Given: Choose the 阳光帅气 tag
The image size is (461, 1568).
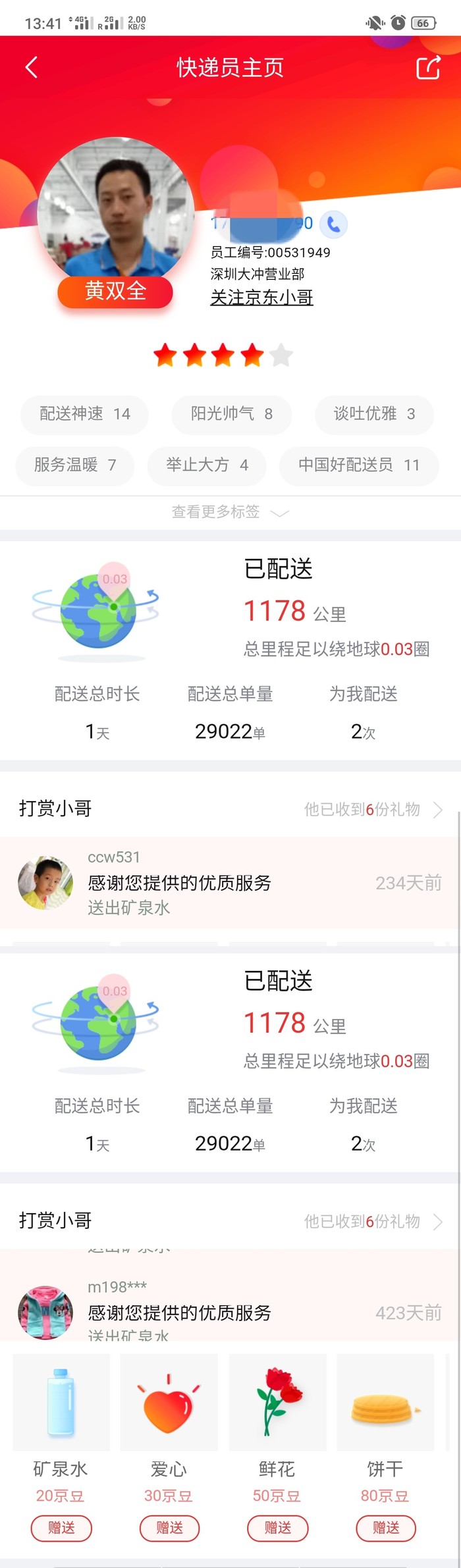Looking at the screenshot, I should (231, 414).
